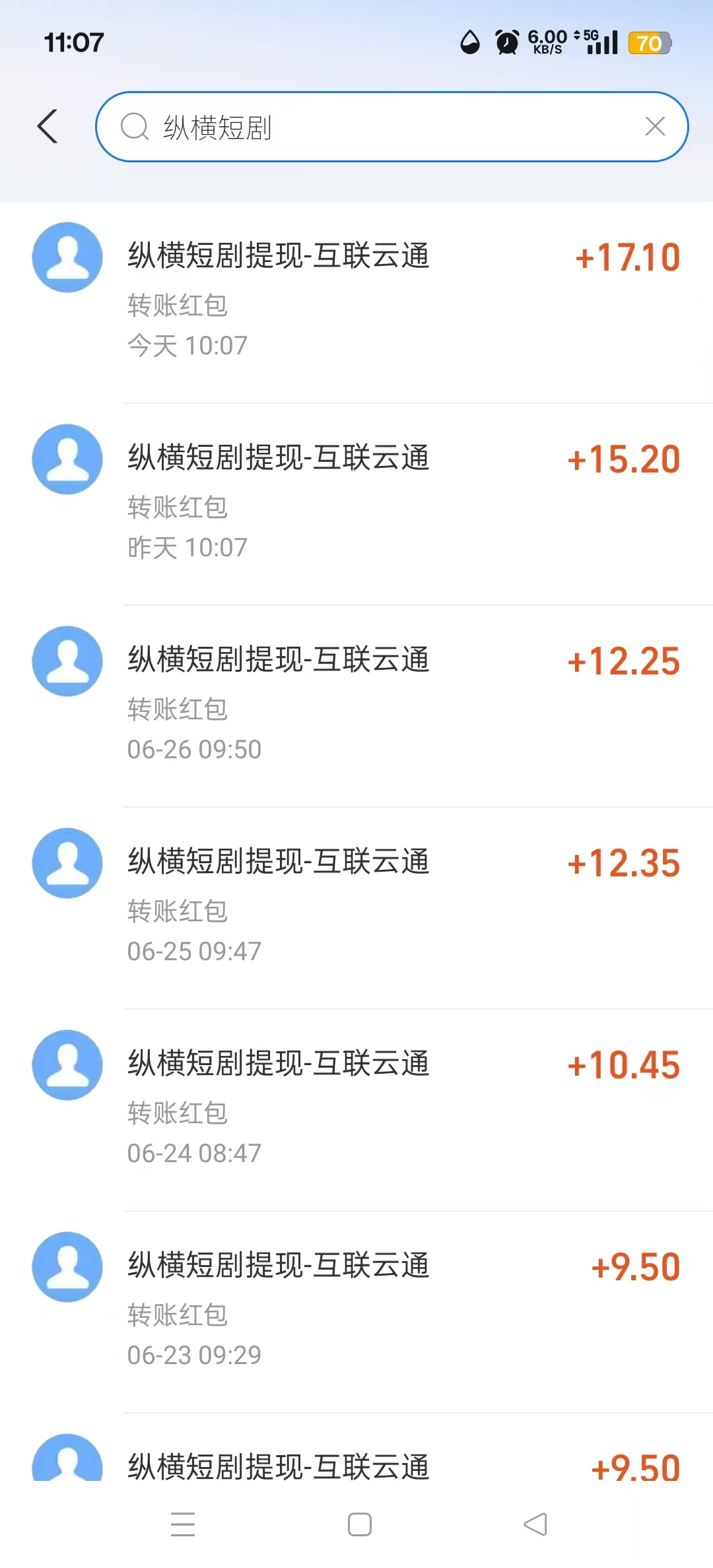Viewport: 713px width, 1568px height.
Task: Select the +10.45 record dated 06-24 08:47
Action: (x=356, y=1110)
